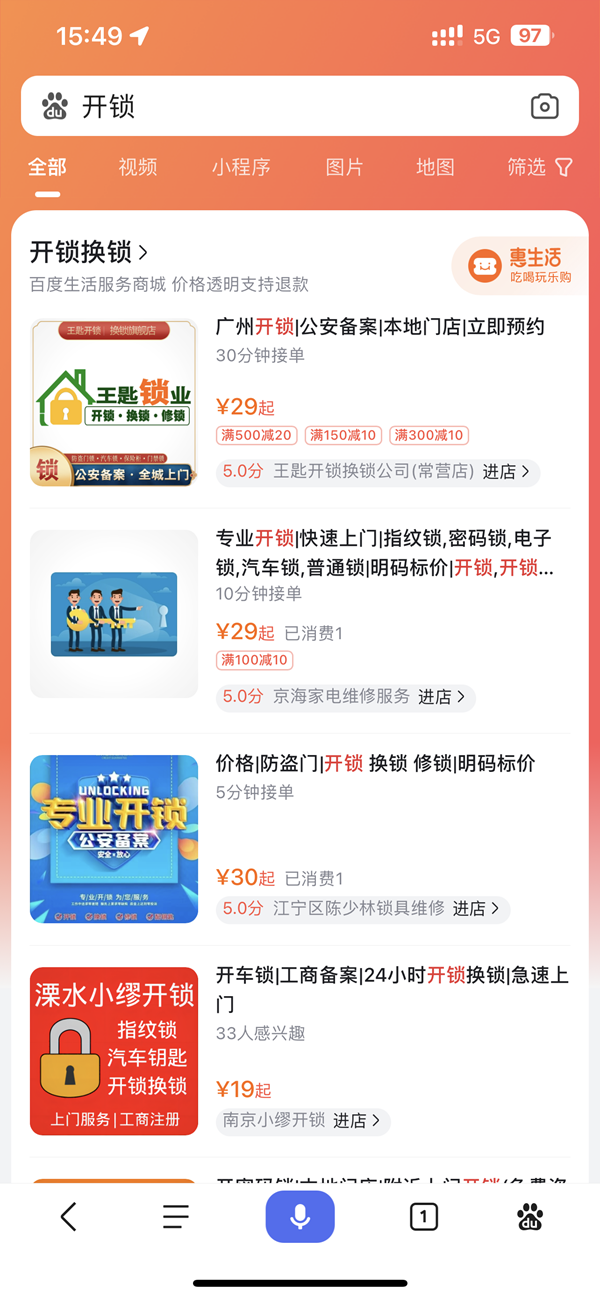
Task: Switch to the 小程序 tab
Action: [x=241, y=167]
